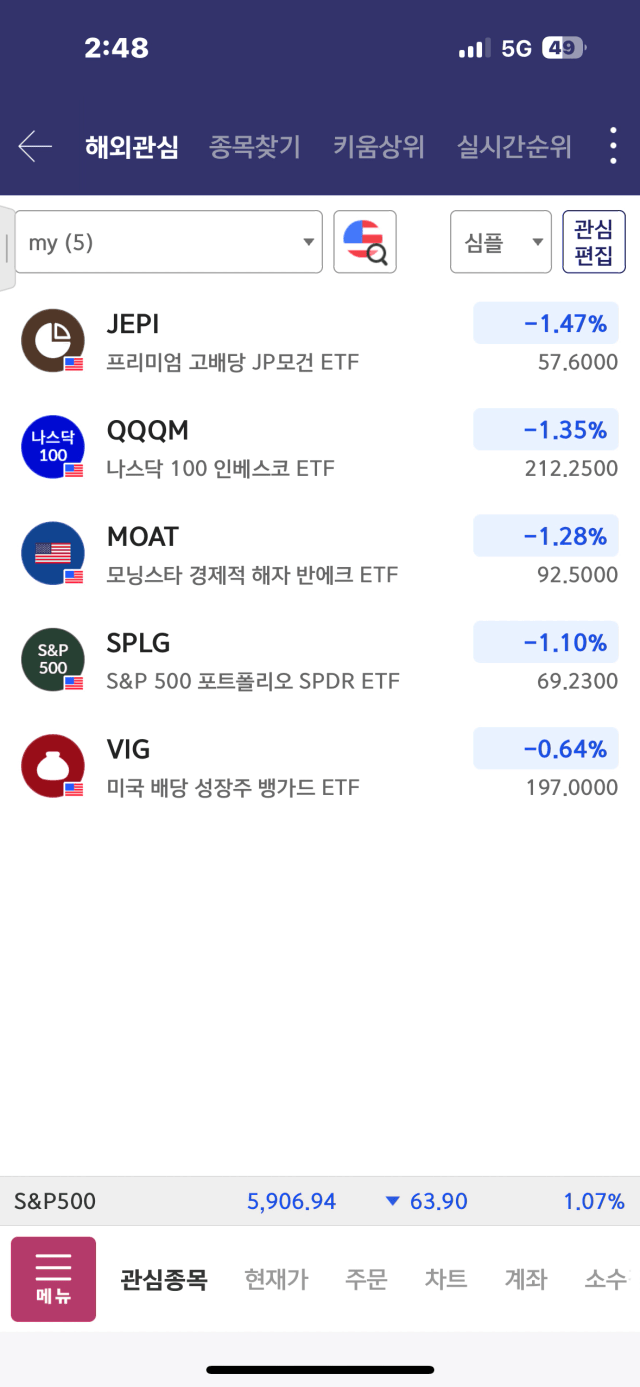This screenshot has width=640, height=1387.
Task: Open the VIG ETF row
Action: tap(320, 765)
